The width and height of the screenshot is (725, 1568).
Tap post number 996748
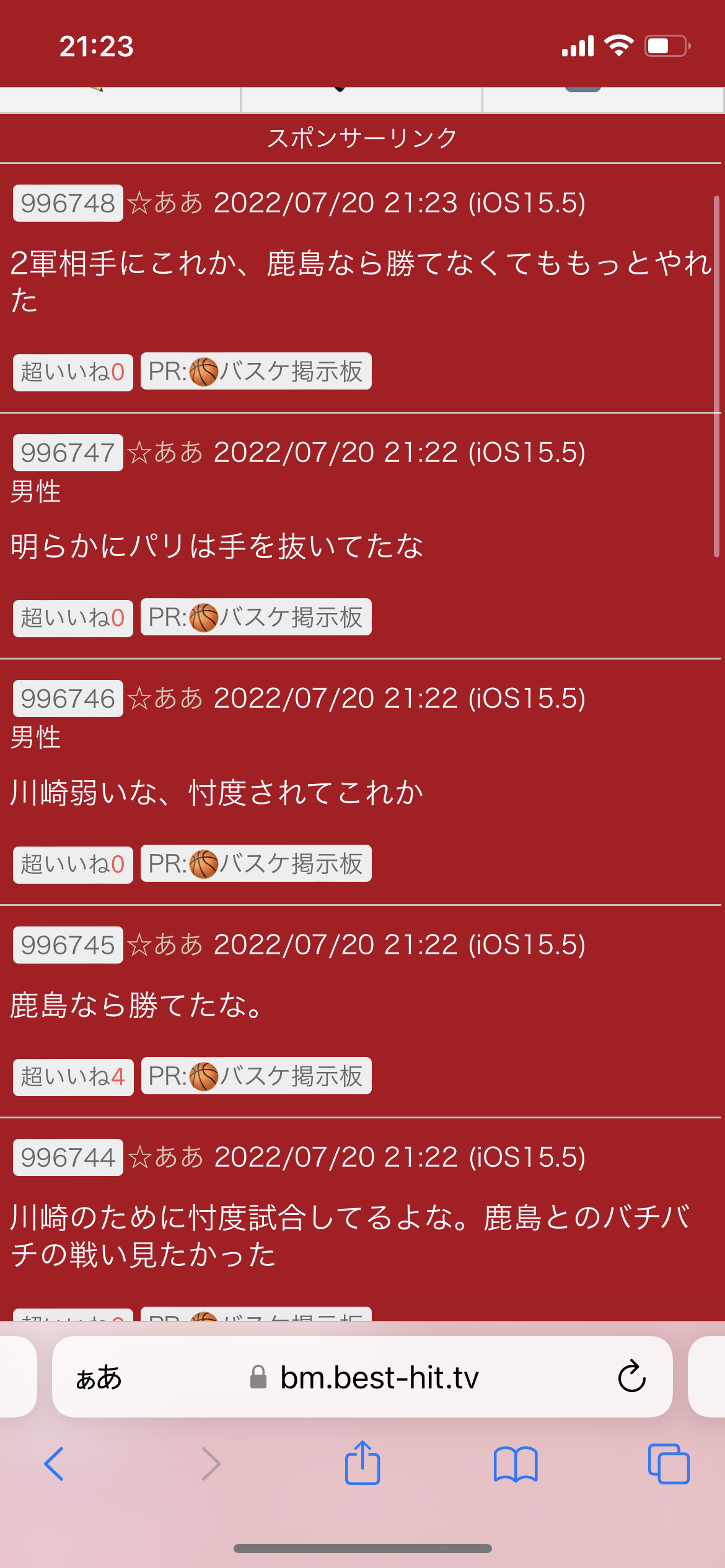coord(68,203)
